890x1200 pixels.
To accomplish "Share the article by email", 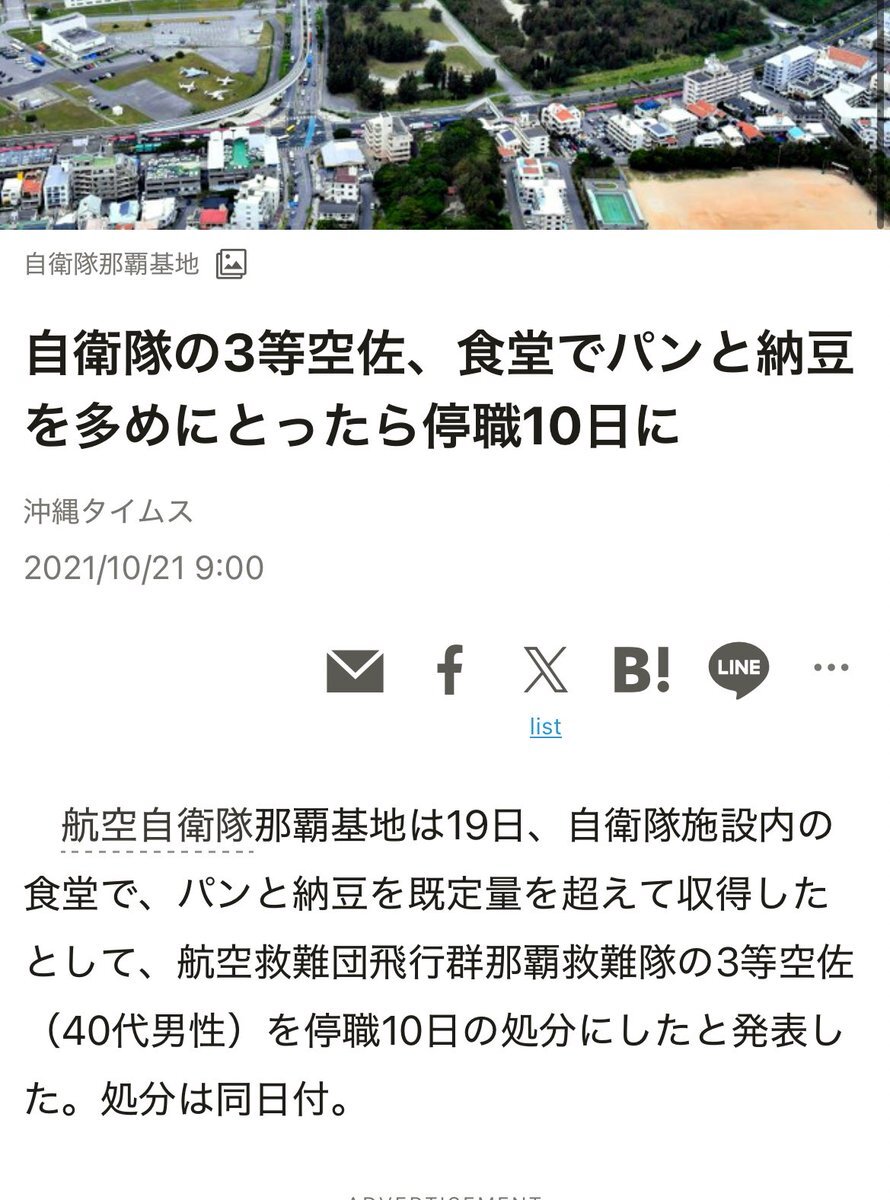I will (355, 670).
